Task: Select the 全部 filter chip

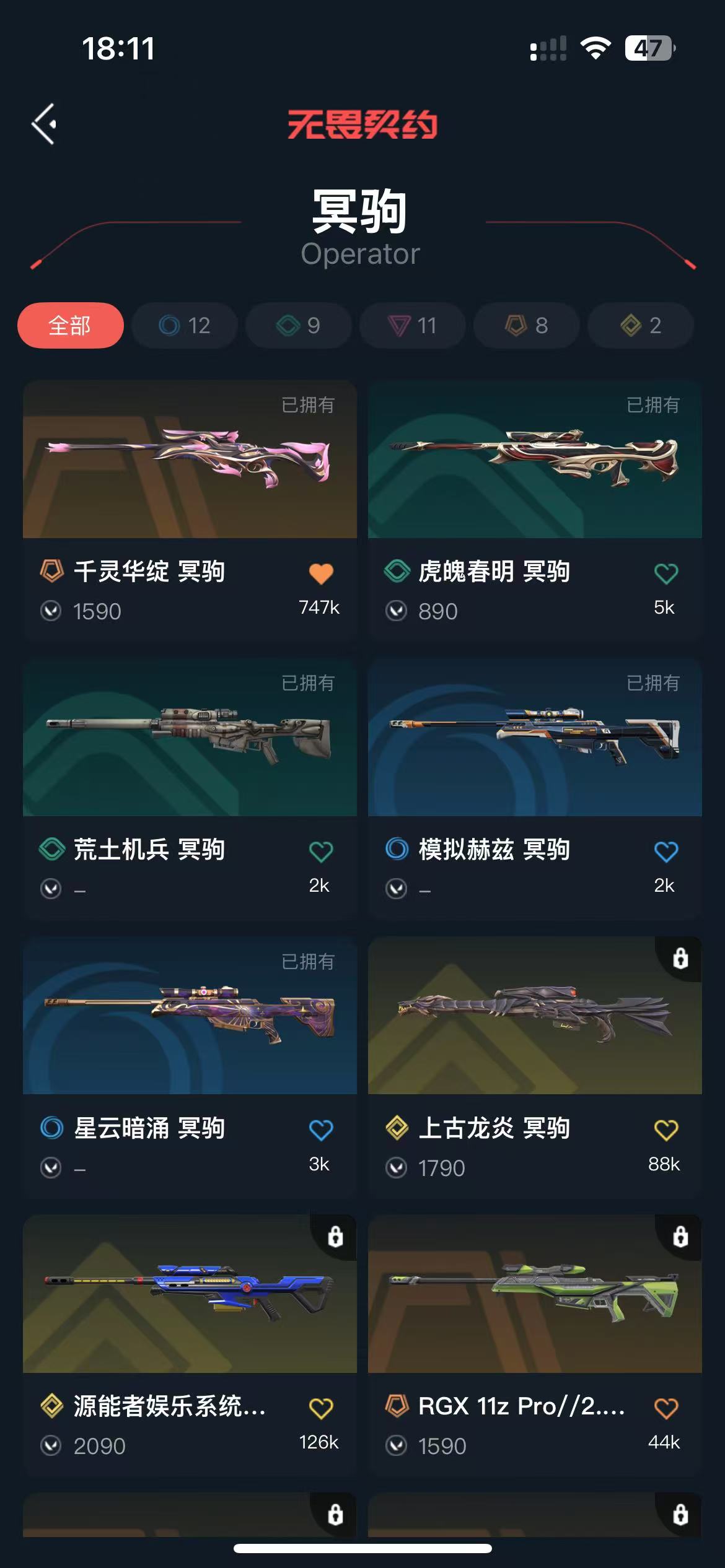Action: (70, 325)
